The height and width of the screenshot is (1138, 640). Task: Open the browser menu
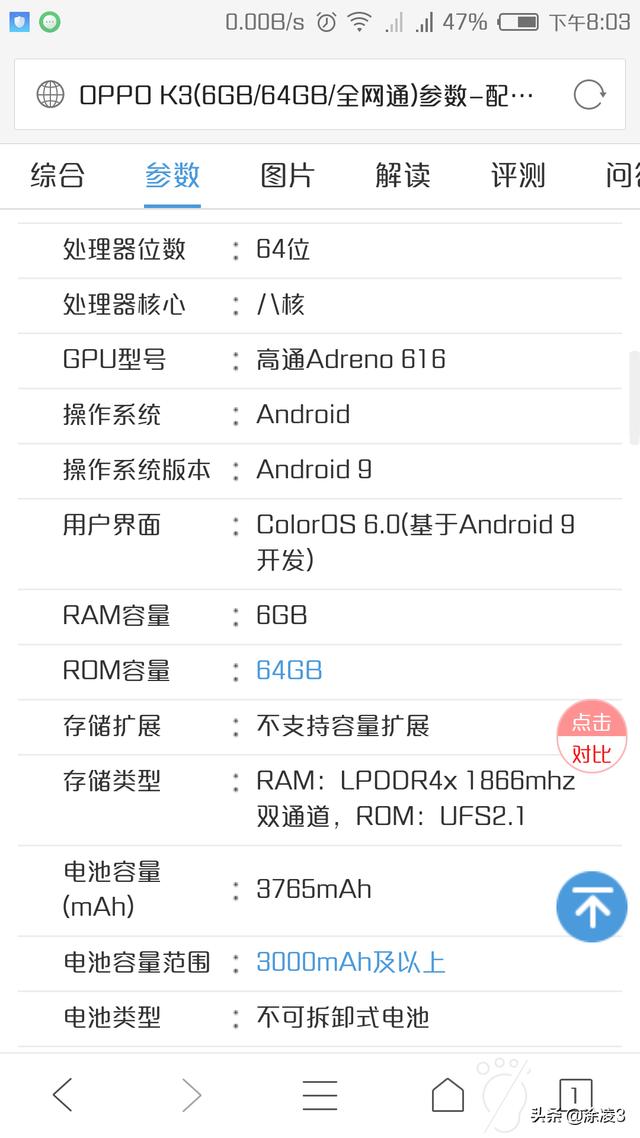pyautogui.click(x=320, y=1095)
